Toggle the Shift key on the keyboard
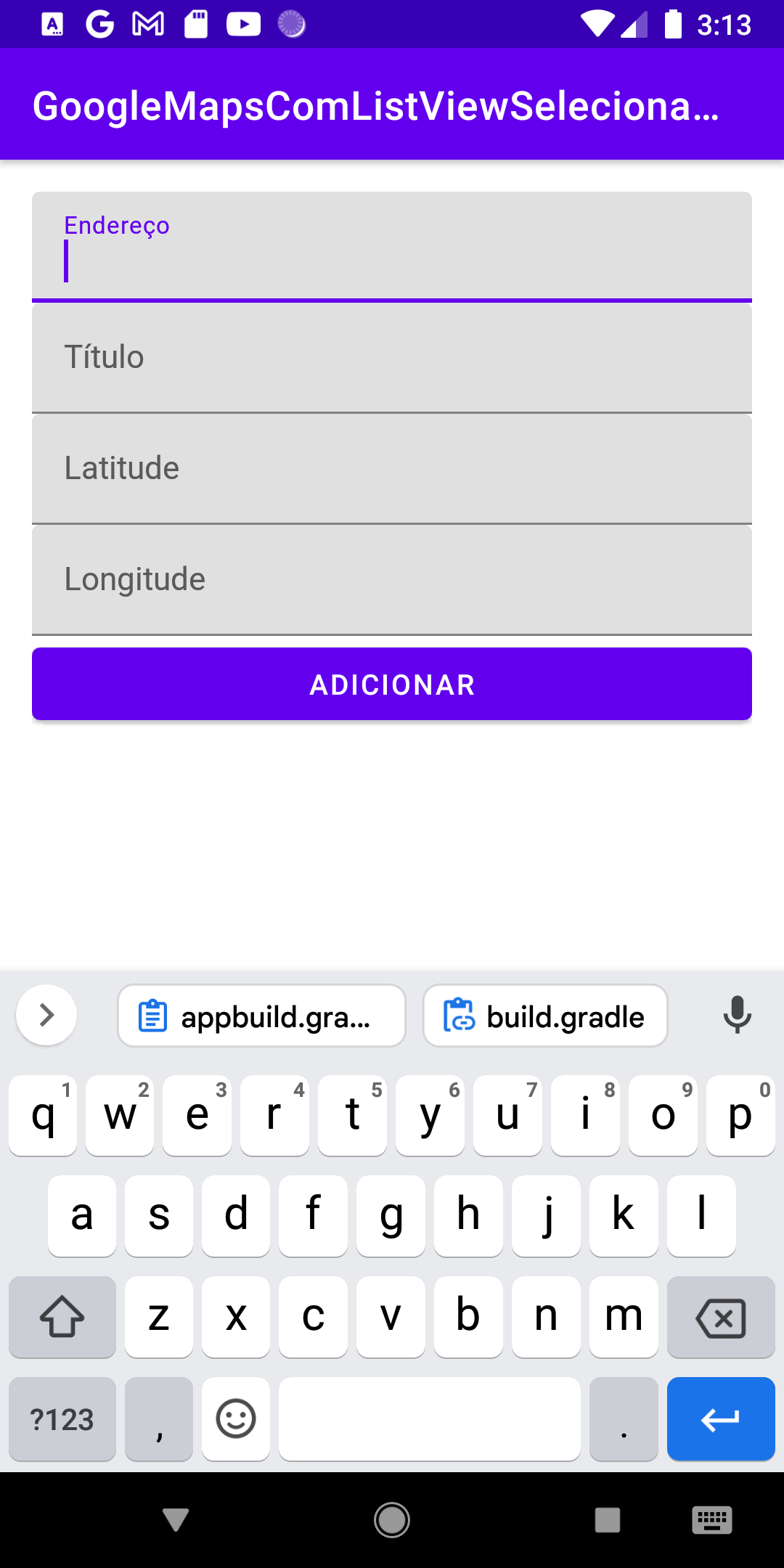 pyautogui.click(x=62, y=1318)
